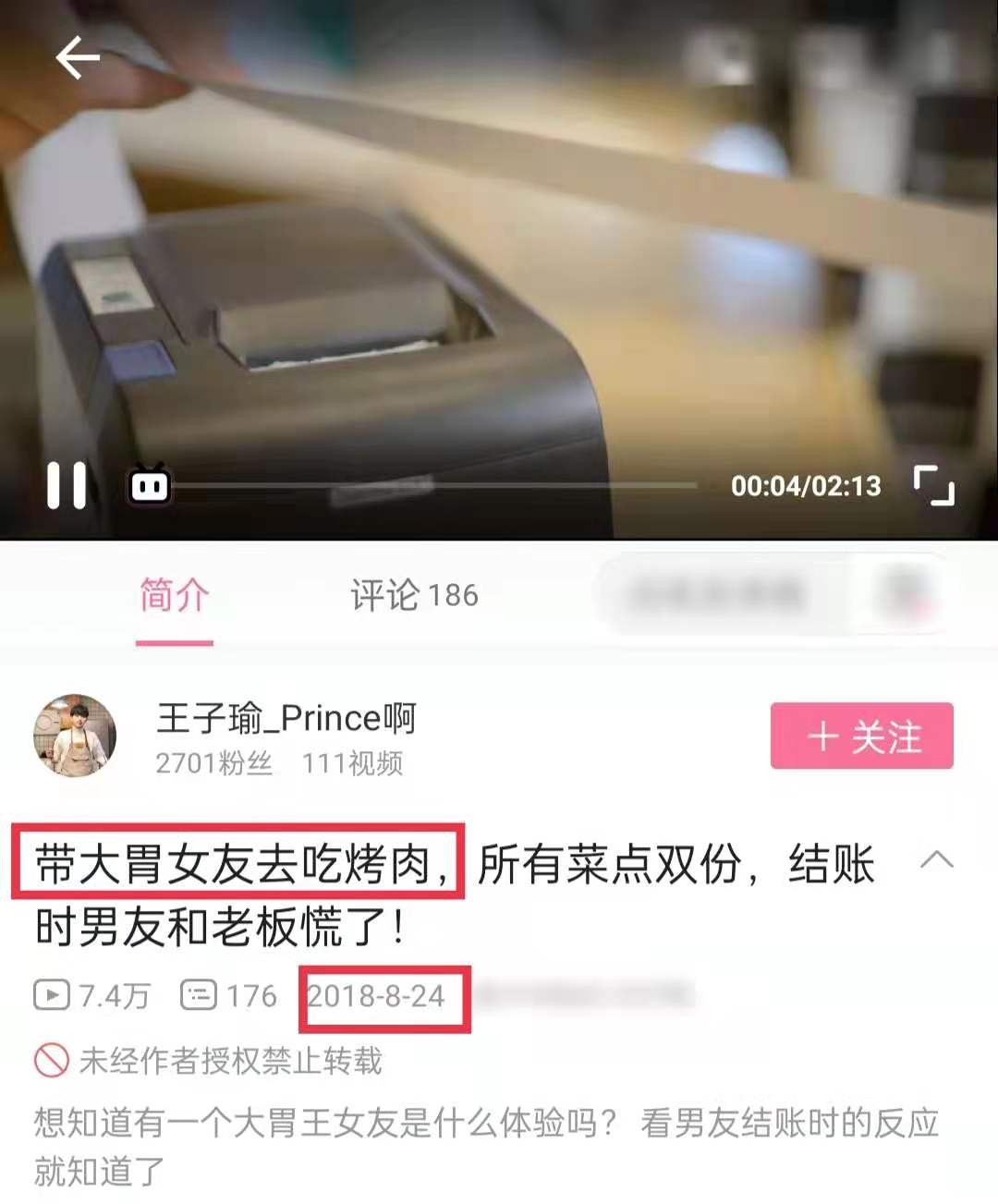Image resolution: width=998 pixels, height=1204 pixels.
Task: Seek within the video progress bar
Action: pyautogui.click(x=434, y=485)
